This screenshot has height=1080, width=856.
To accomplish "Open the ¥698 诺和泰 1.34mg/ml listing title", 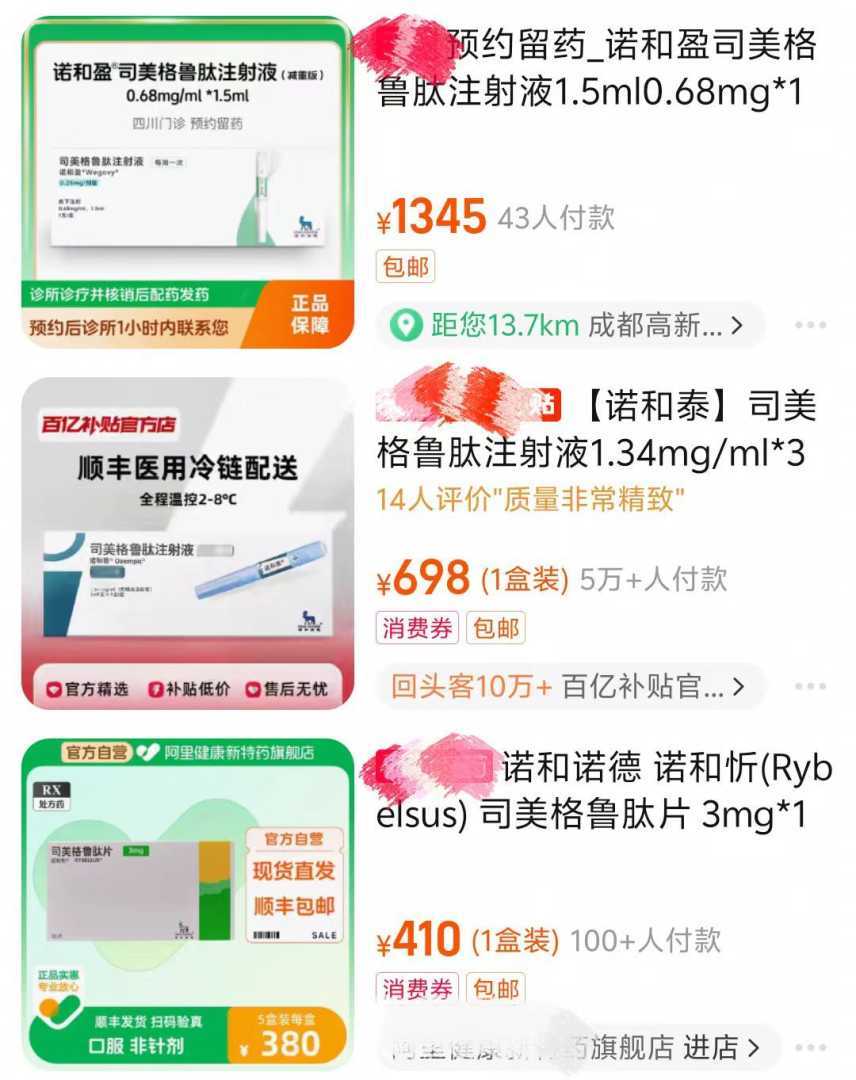I will (596, 430).
